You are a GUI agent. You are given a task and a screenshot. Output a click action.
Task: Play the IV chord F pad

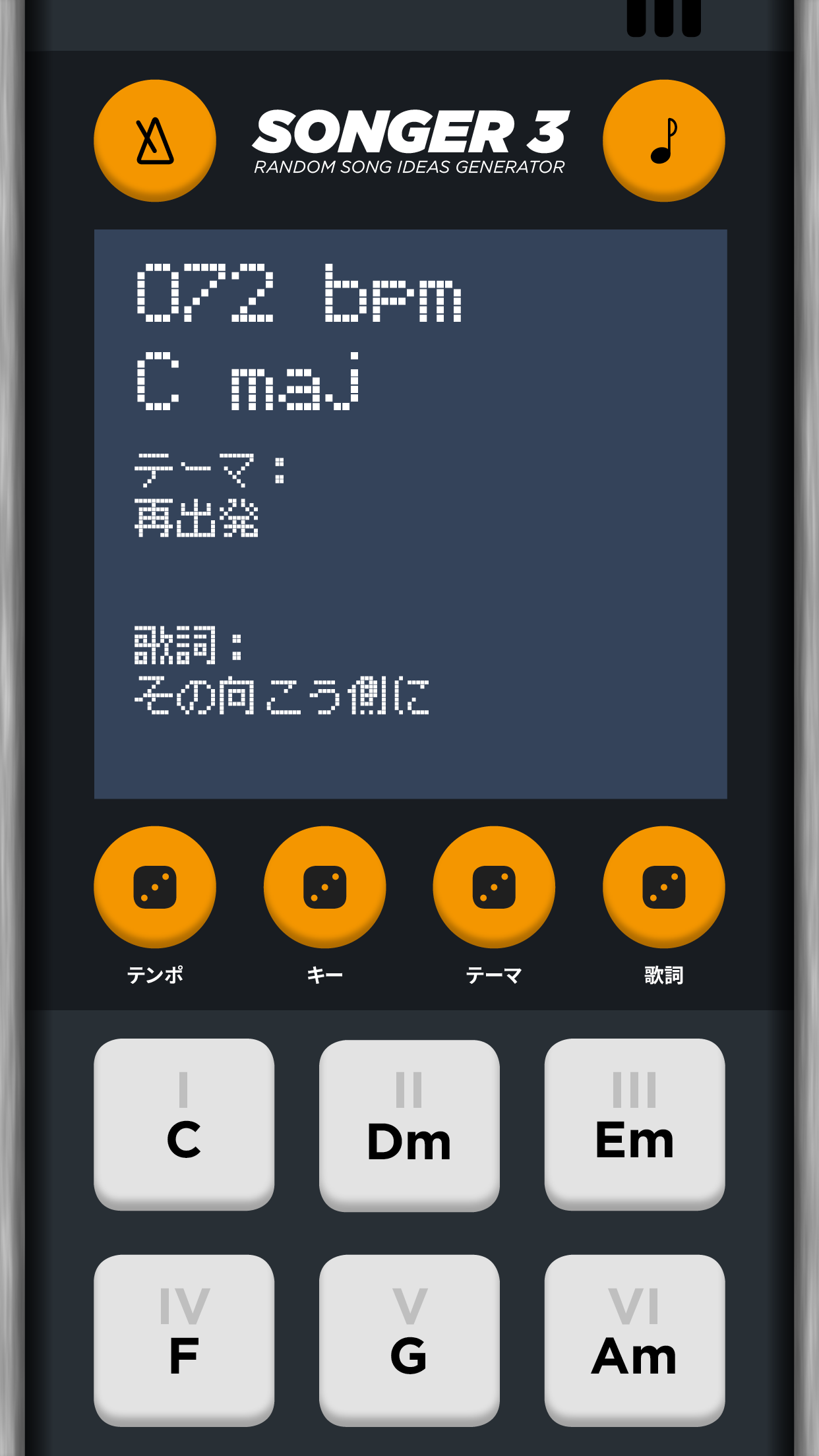184,1339
